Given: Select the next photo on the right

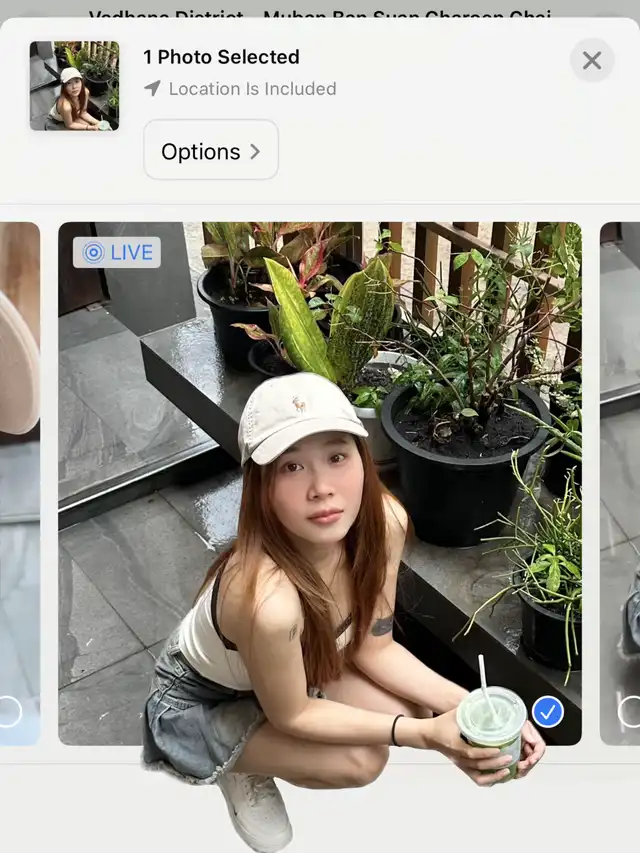Looking at the screenshot, I should [629, 711].
